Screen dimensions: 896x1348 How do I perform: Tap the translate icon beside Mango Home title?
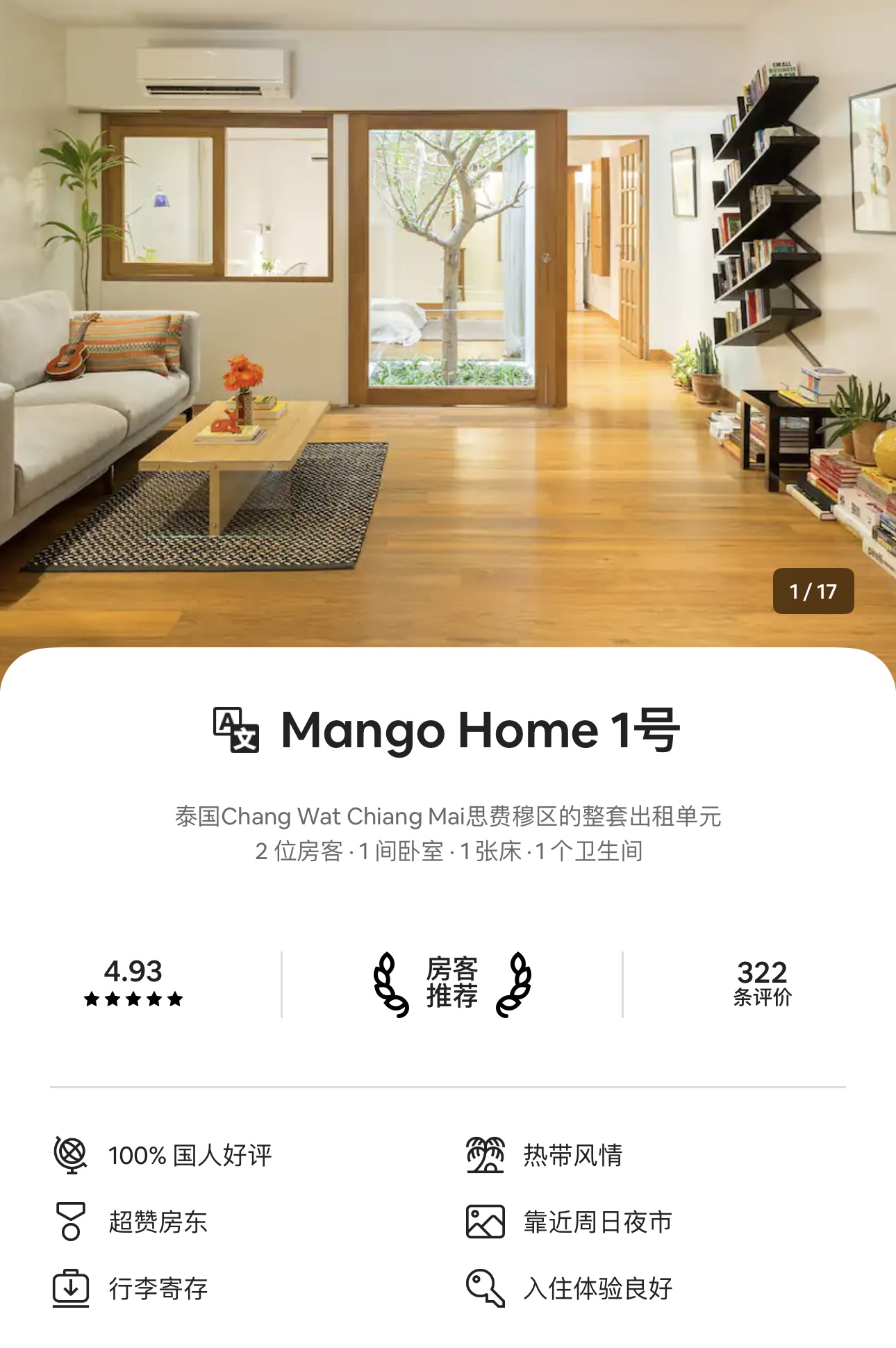click(236, 730)
